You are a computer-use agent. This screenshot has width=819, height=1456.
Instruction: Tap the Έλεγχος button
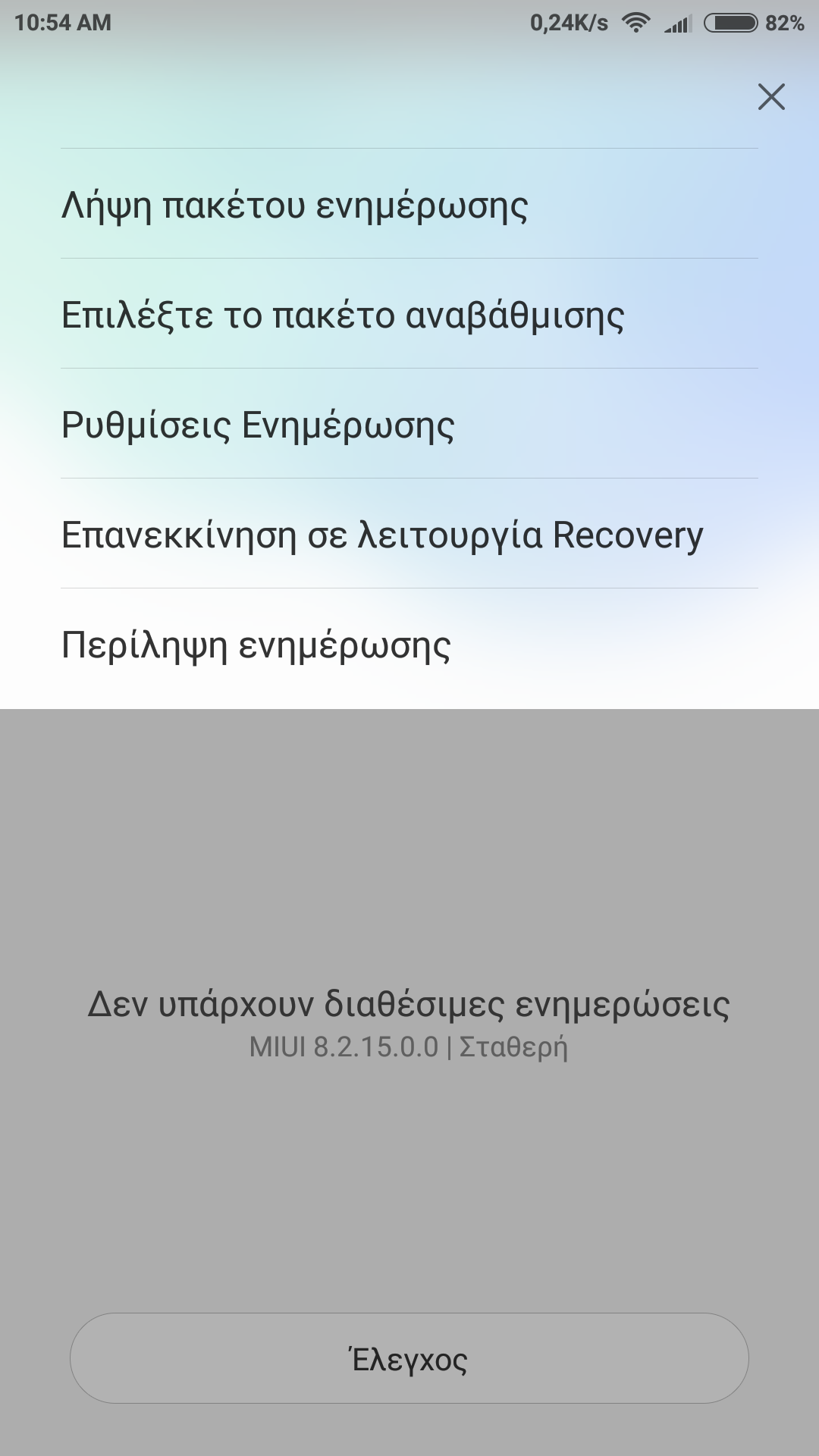(x=409, y=1358)
